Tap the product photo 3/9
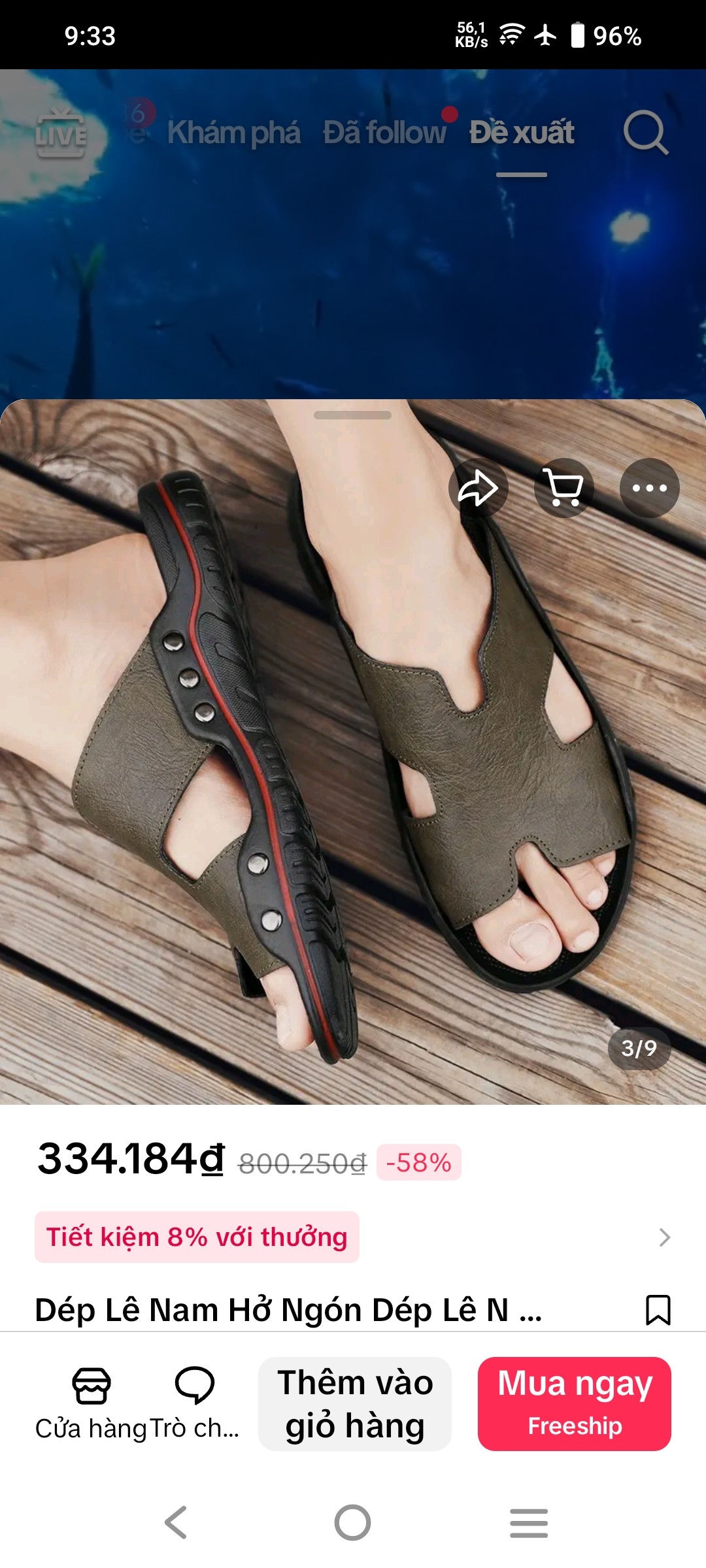Image resolution: width=706 pixels, height=1568 pixels. pos(353,751)
